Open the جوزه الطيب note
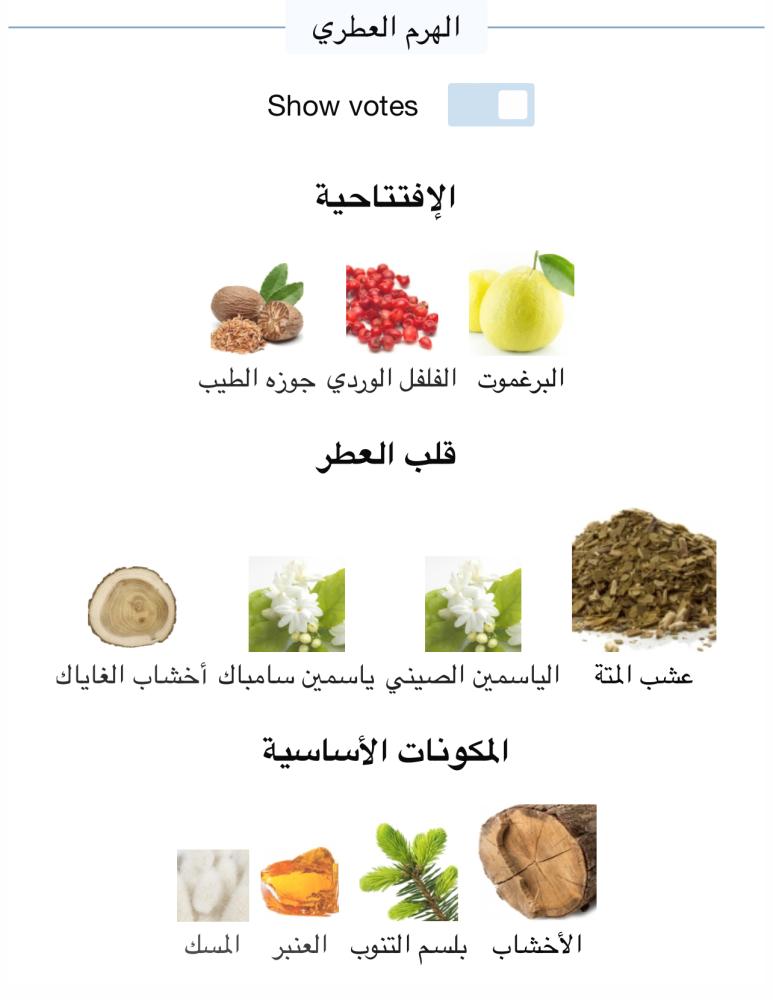Screen dimensions: 773x1000 click(x=257, y=327)
